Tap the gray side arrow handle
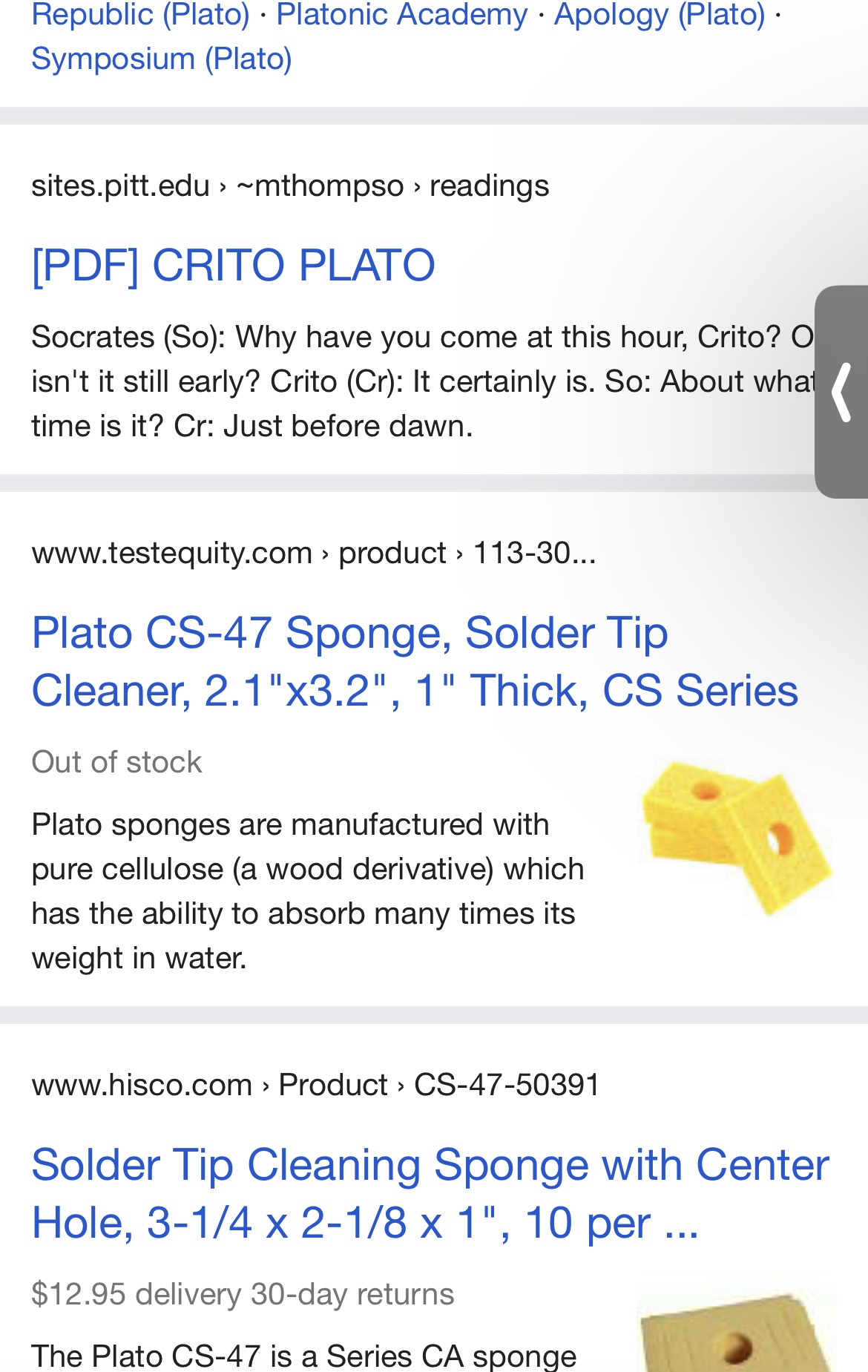This screenshot has width=868, height=1372. (x=842, y=392)
